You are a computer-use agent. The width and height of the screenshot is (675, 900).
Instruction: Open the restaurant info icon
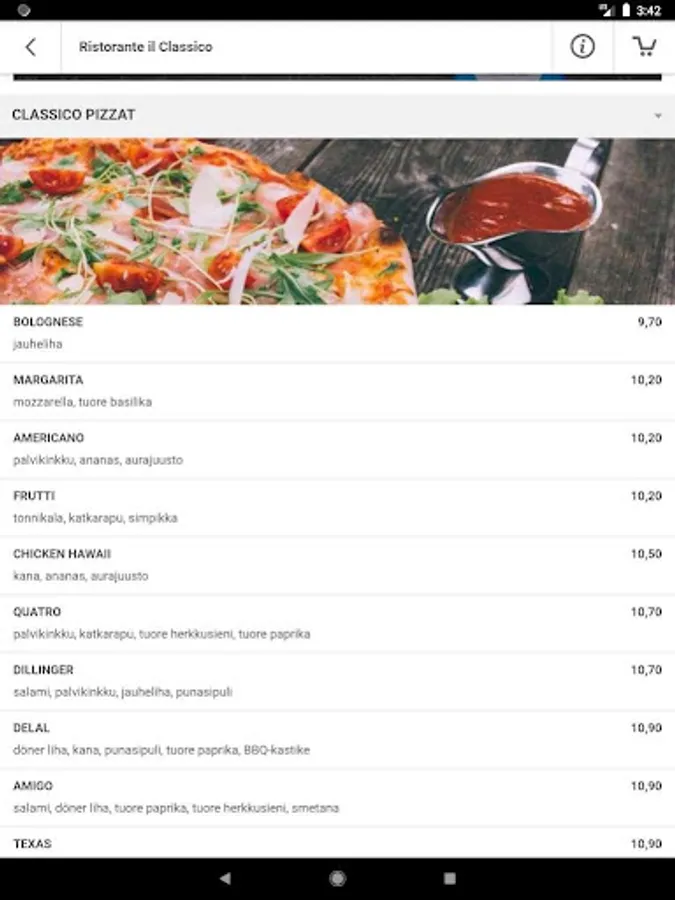(582, 47)
